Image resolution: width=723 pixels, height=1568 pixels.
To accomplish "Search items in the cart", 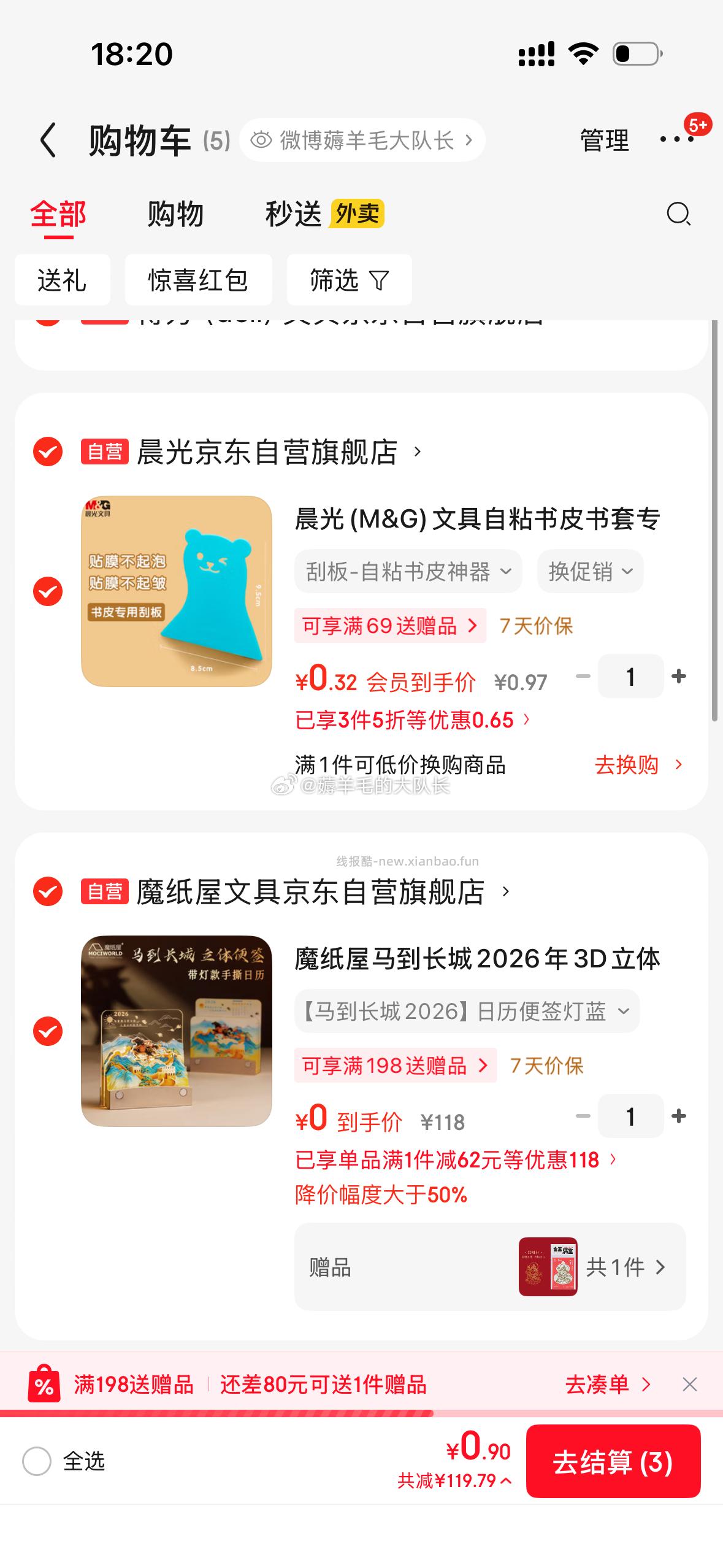I will tap(678, 214).
